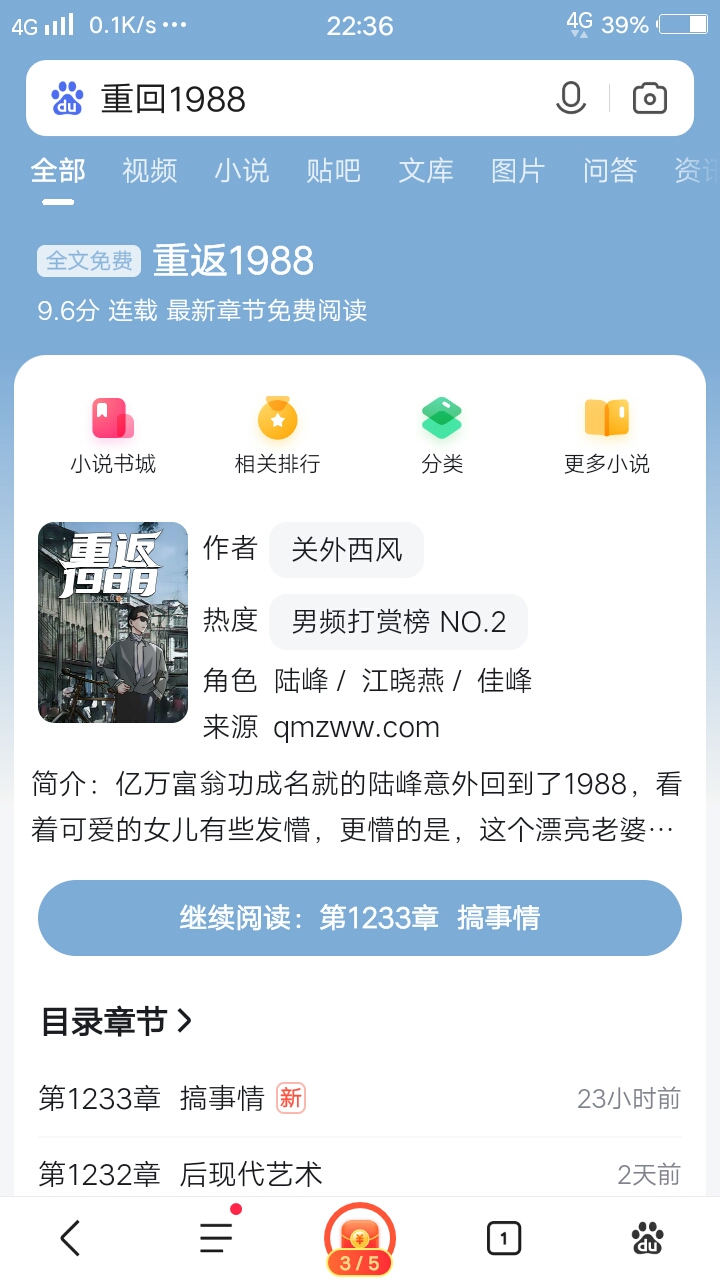Expand the 目录章节 chapter list
This screenshot has width=720, height=1280.
[117, 1022]
